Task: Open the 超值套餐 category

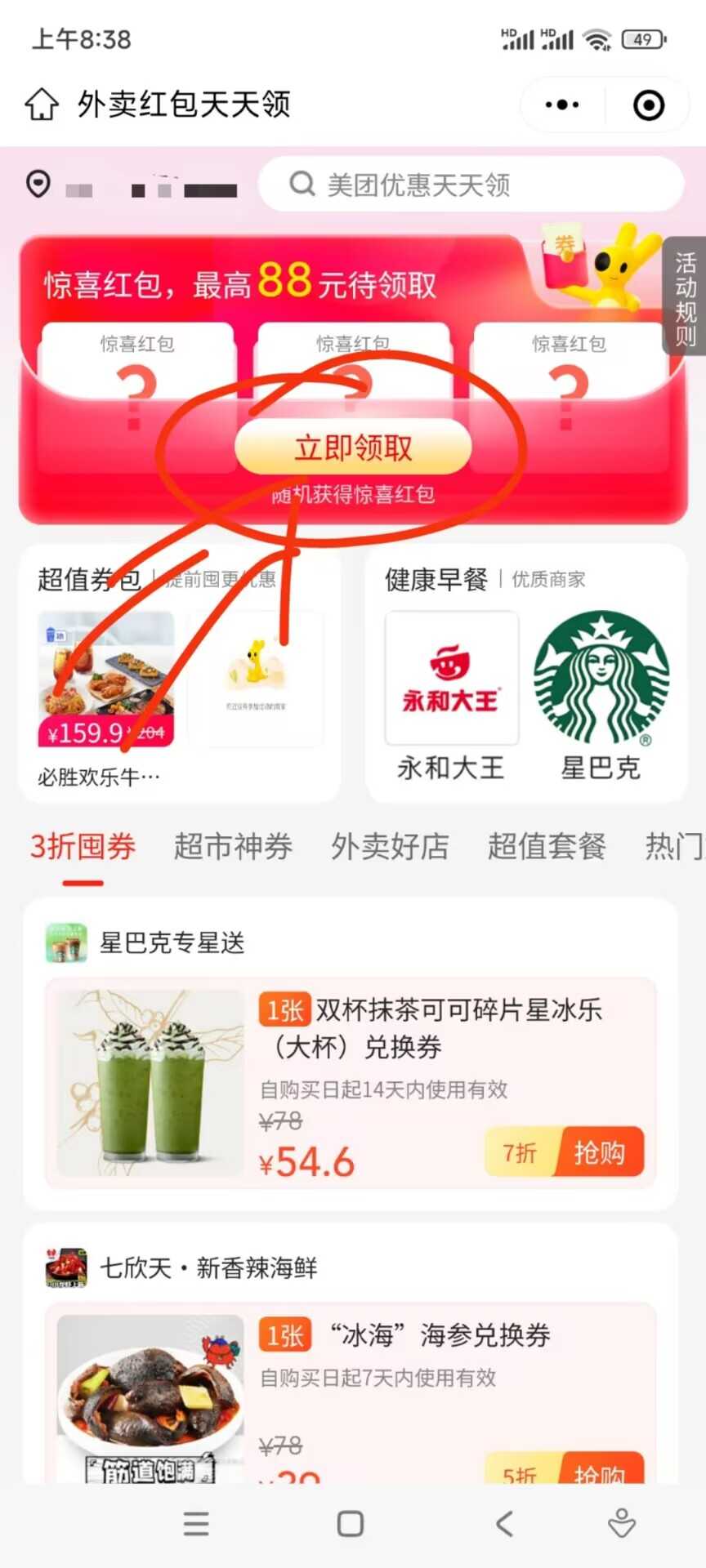Action: point(546,848)
